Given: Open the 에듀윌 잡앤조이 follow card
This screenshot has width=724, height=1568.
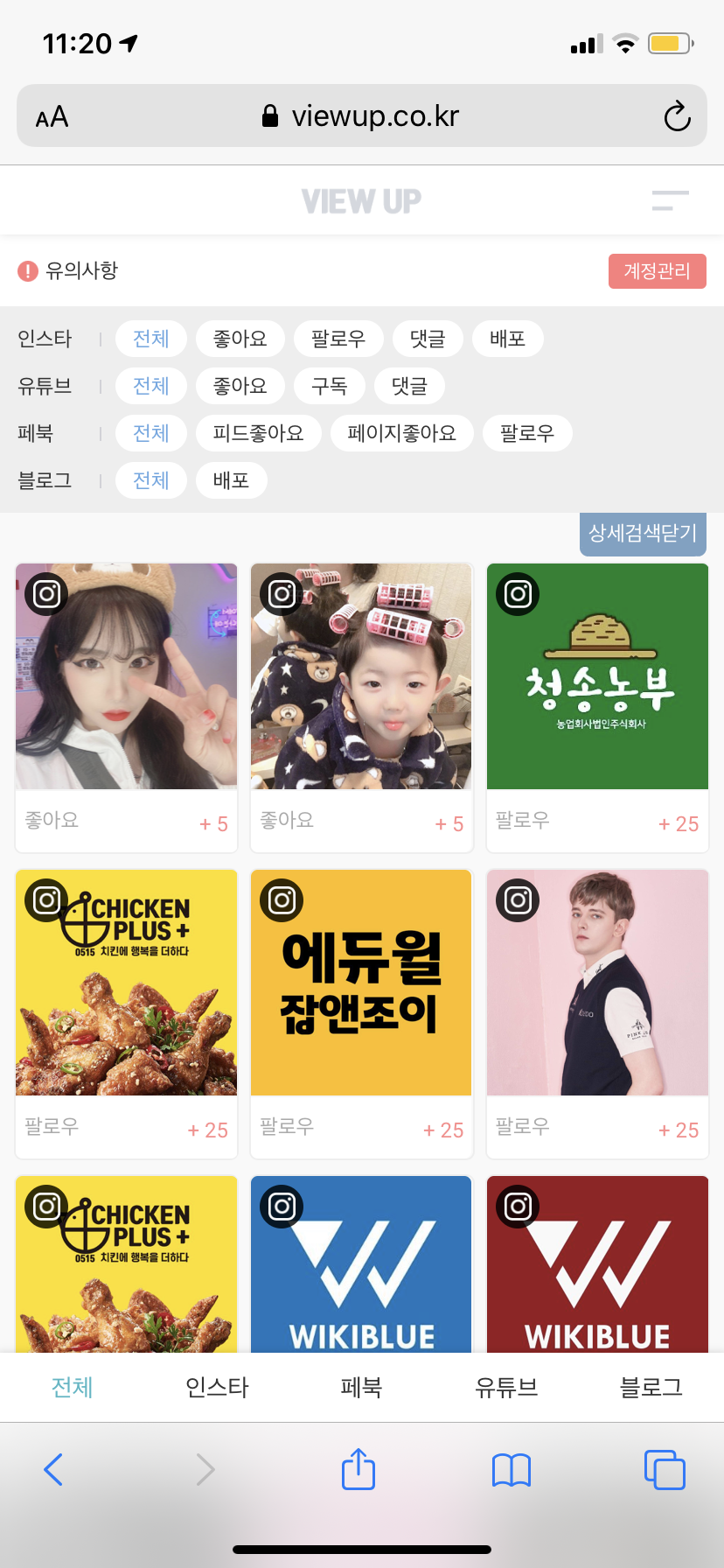Looking at the screenshot, I should point(361,1012).
